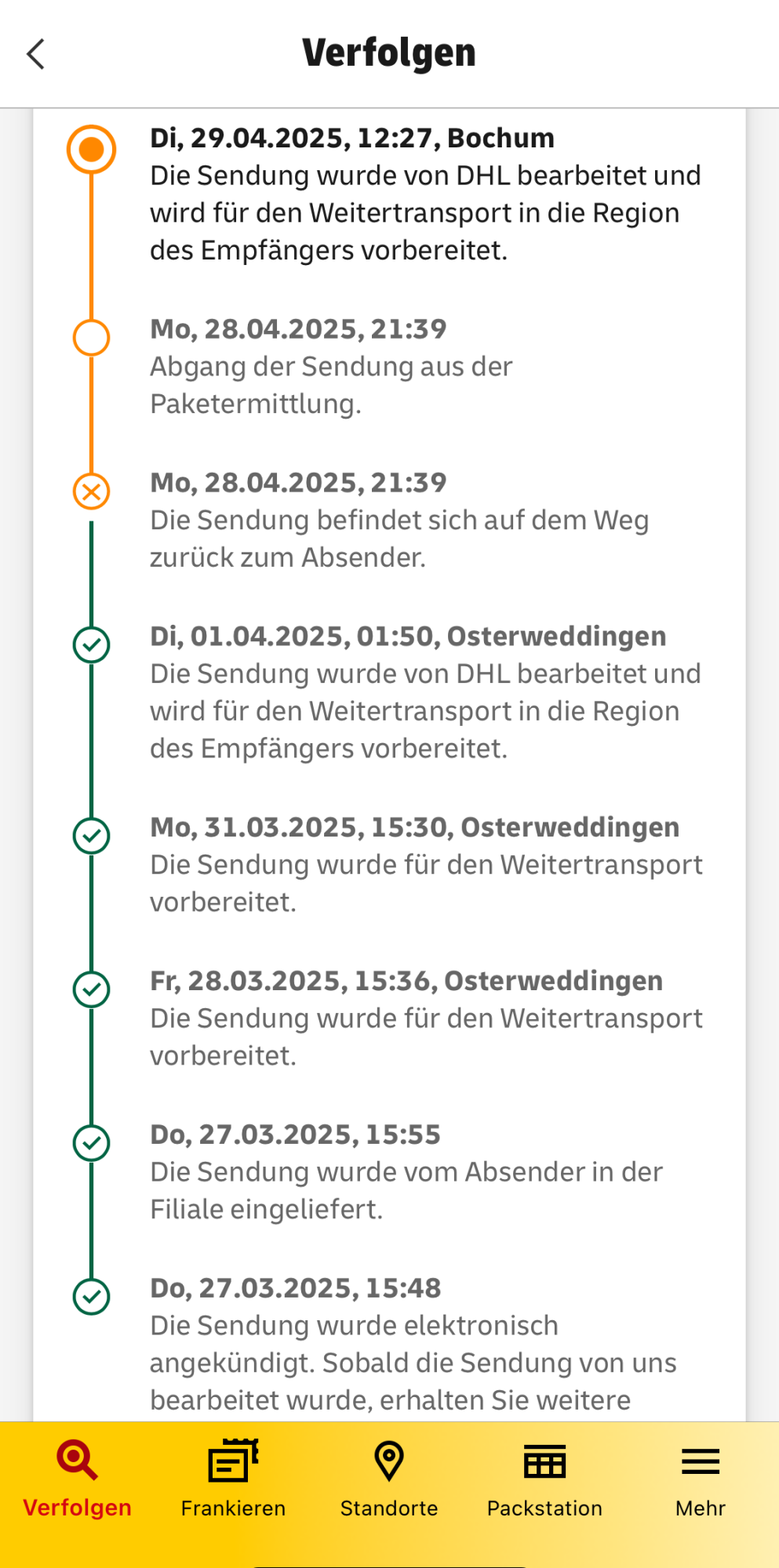779x1568 pixels.
Task: Go to the Packstation tab
Action: [x=544, y=1478]
